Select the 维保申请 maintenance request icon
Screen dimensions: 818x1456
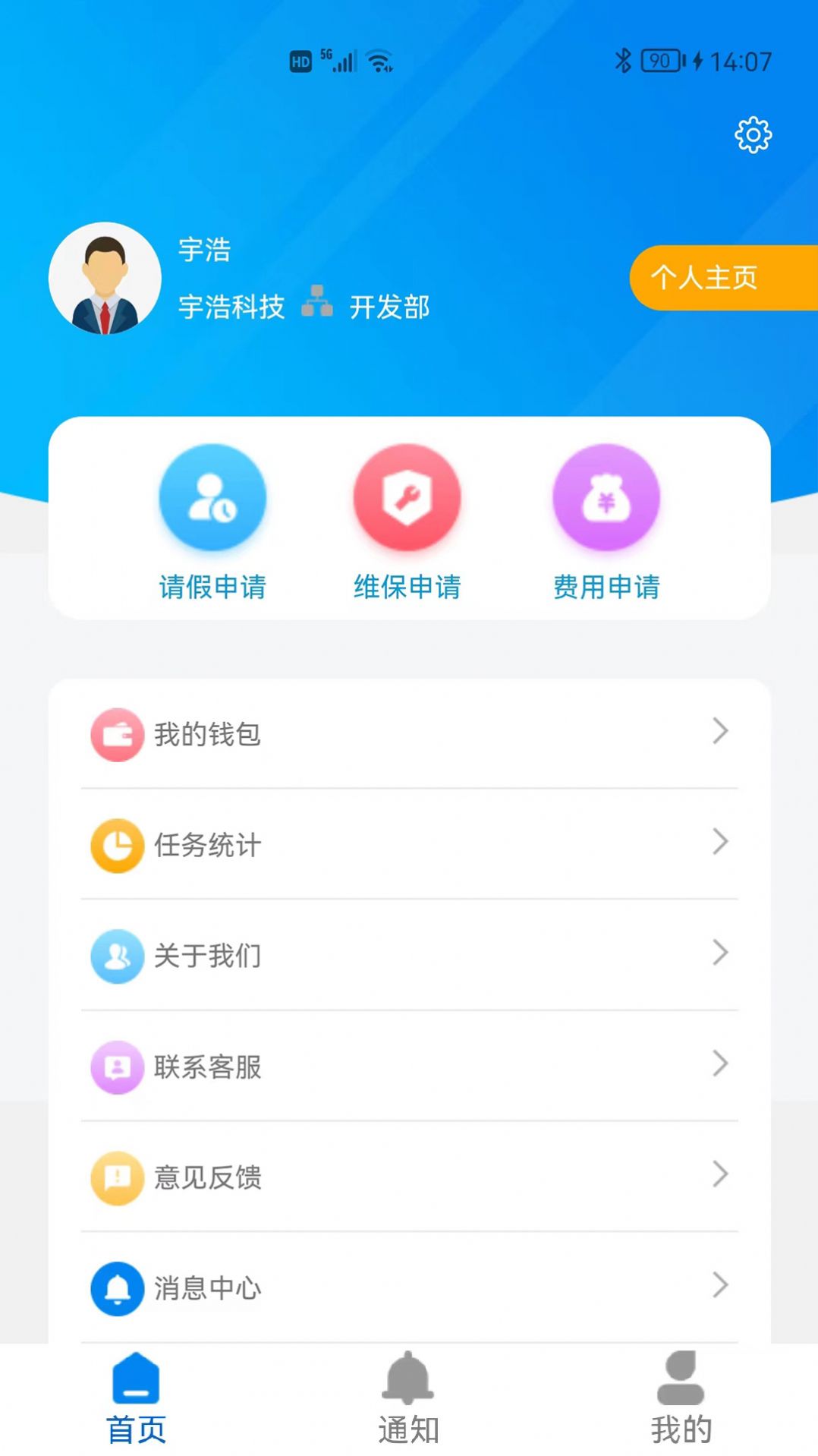(408, 496)
